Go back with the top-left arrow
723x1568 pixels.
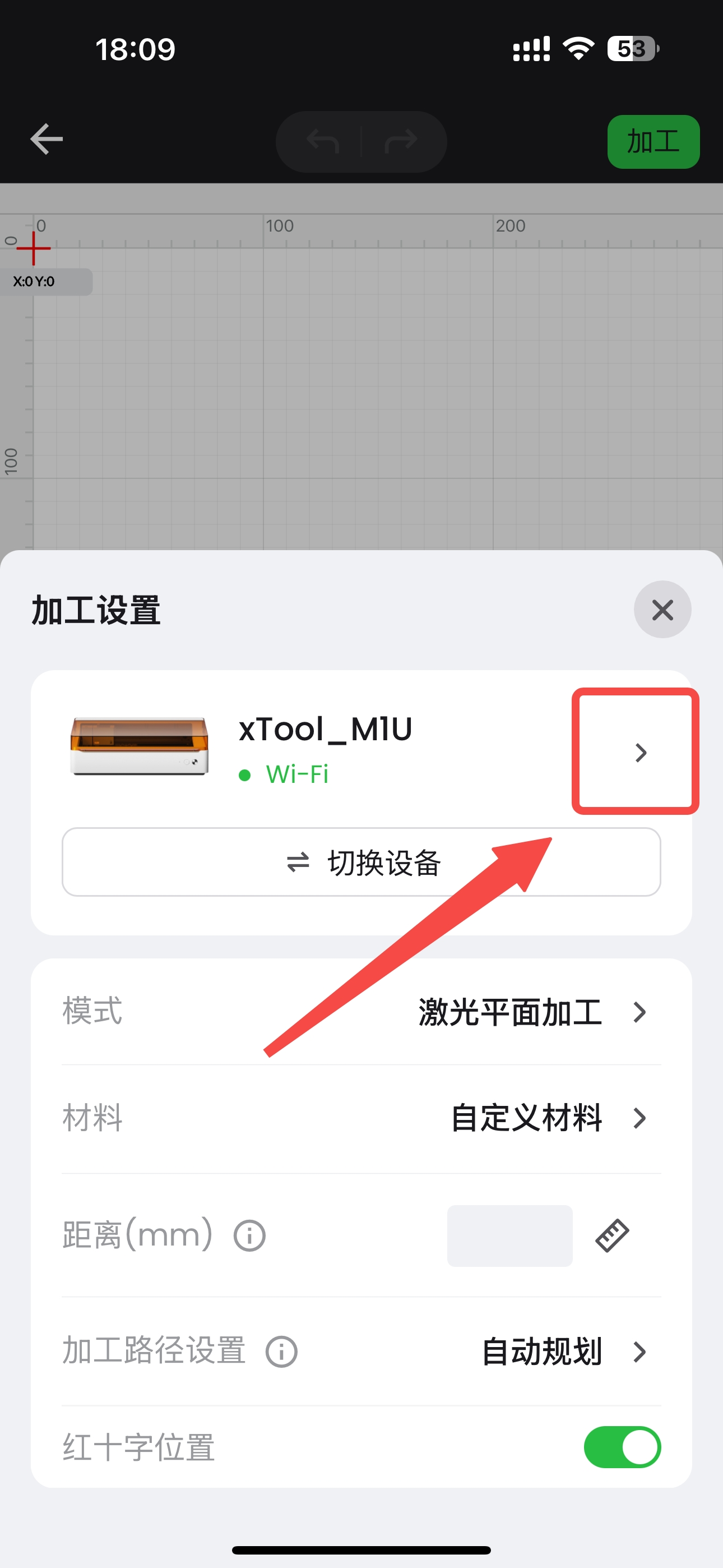click(47, 140)
